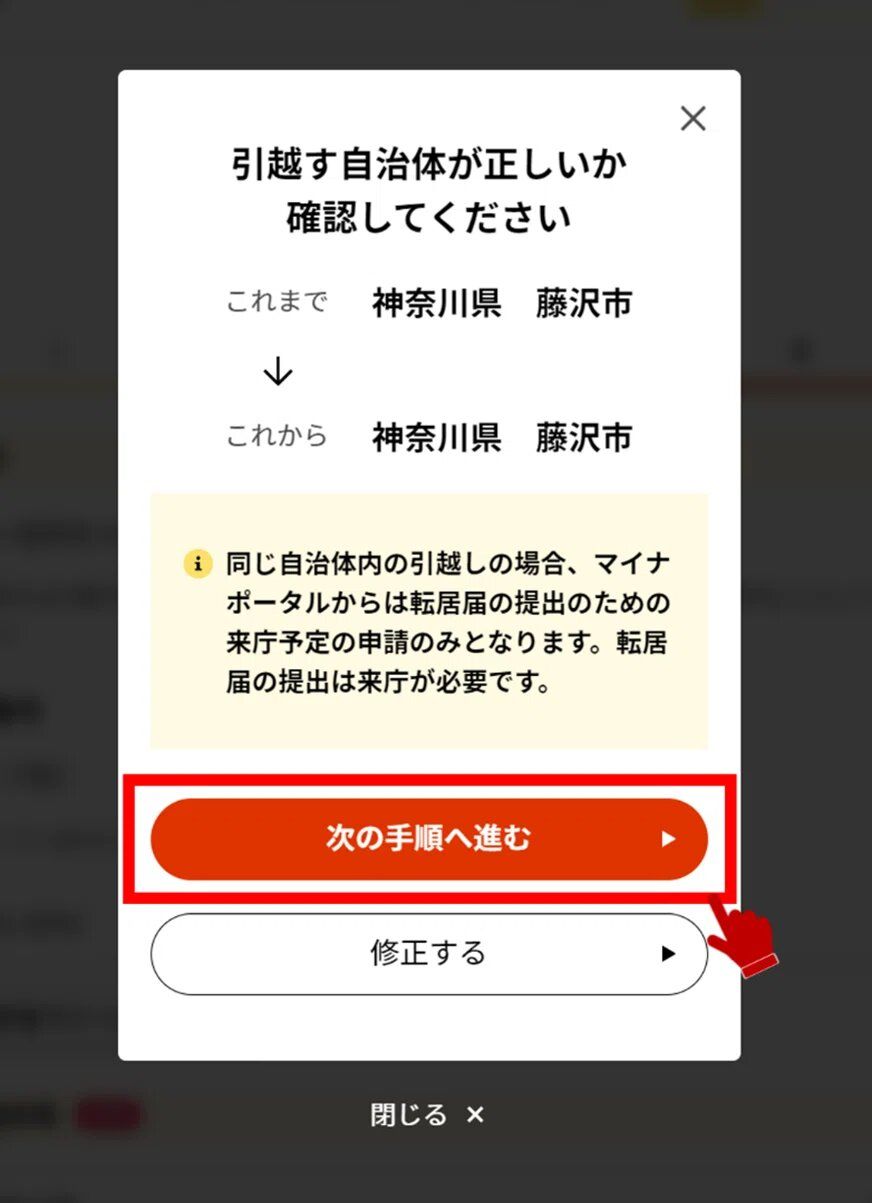872x1203 pixels.
Task: Tap 修正する to correct the municipality
Action: [x=428, y=953]
